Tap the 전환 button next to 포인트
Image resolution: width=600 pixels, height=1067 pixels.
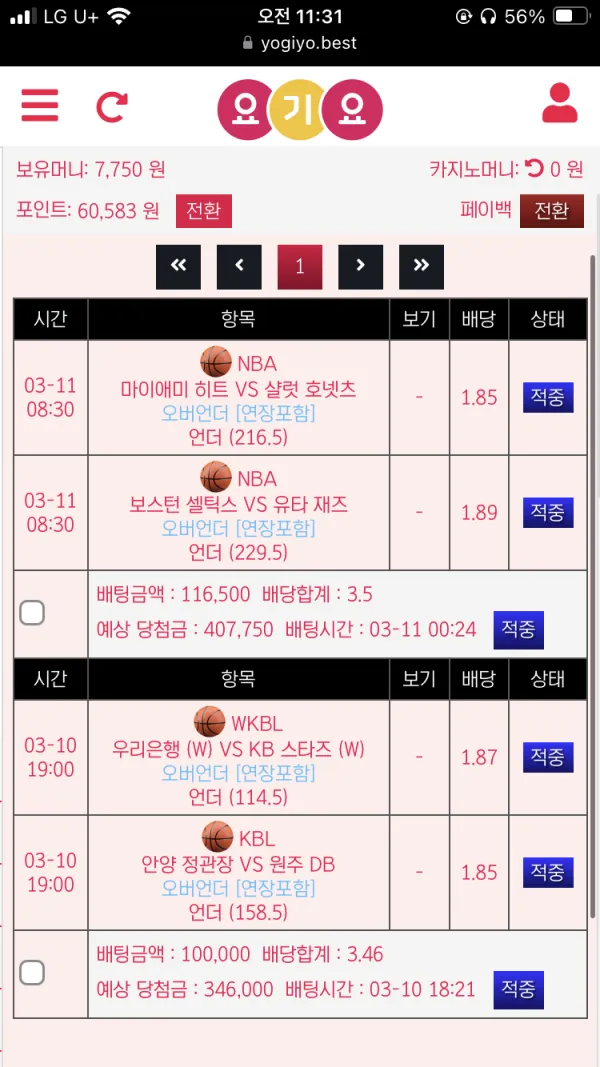[203, 211]
